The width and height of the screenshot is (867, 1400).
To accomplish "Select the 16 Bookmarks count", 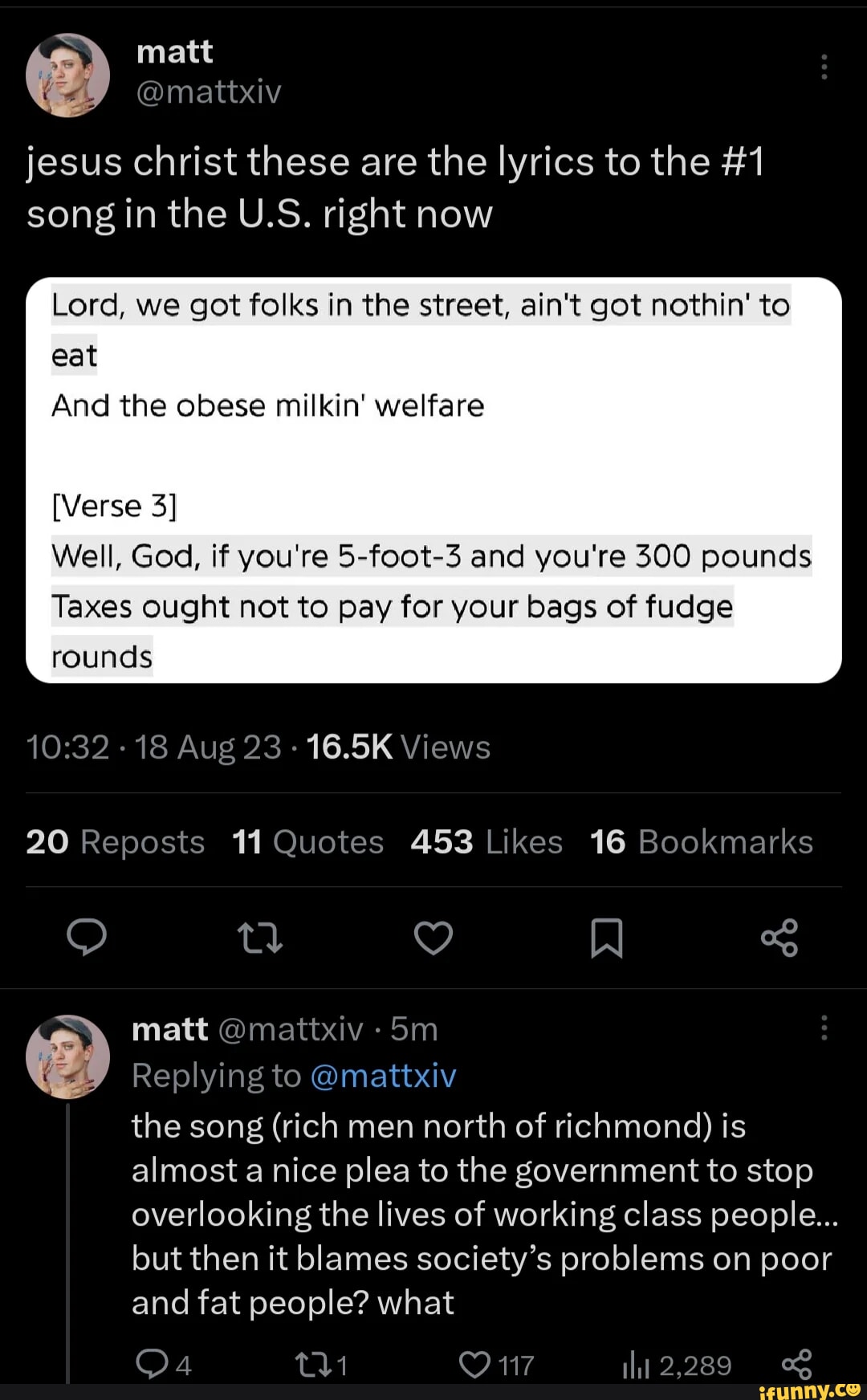I will pos(701,841).
